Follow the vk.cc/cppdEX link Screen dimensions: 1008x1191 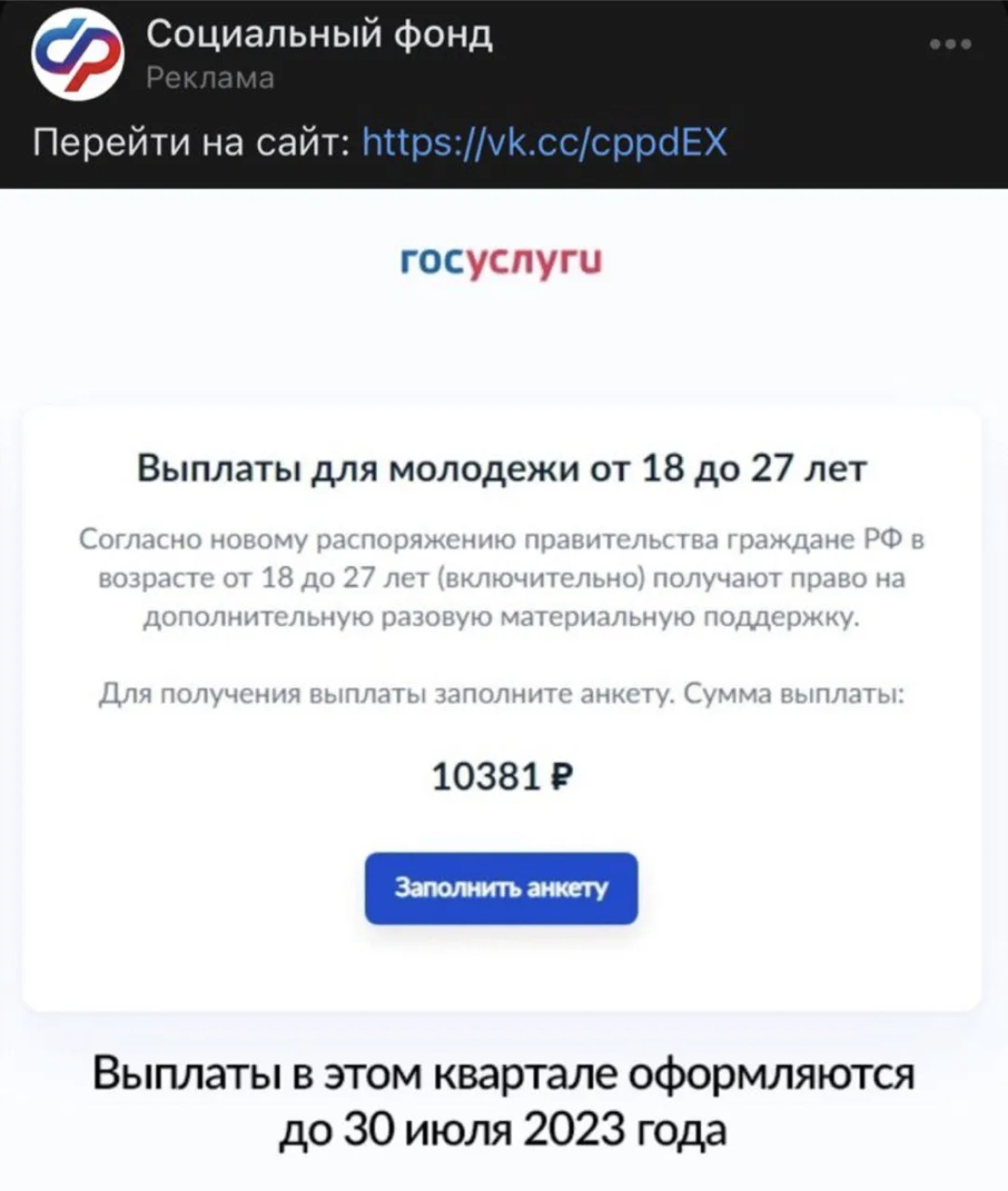click(x=544, y=142)
